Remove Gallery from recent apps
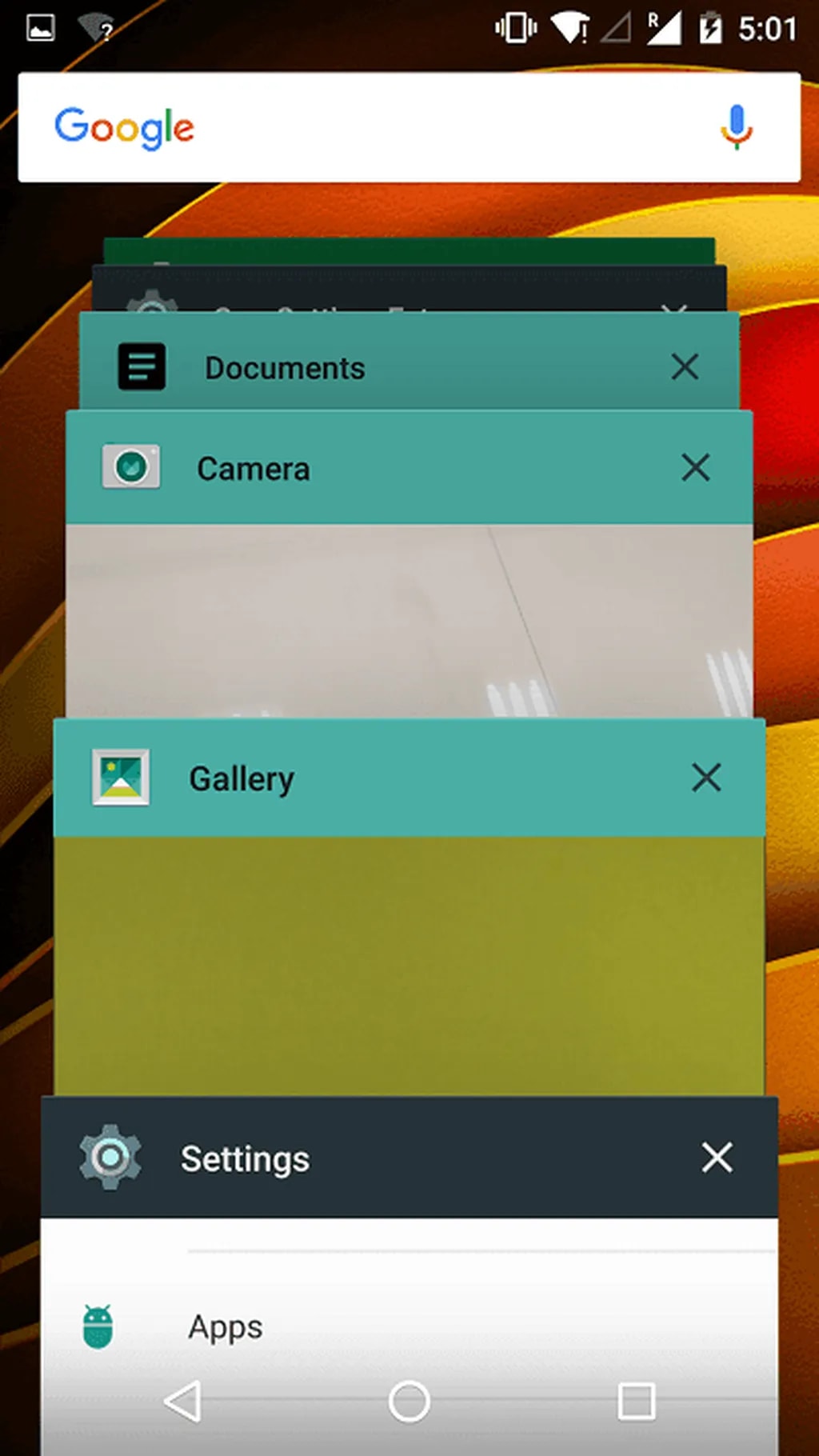Image resolution: width=819 pixels, height=1456 pixels. [706, 778]
